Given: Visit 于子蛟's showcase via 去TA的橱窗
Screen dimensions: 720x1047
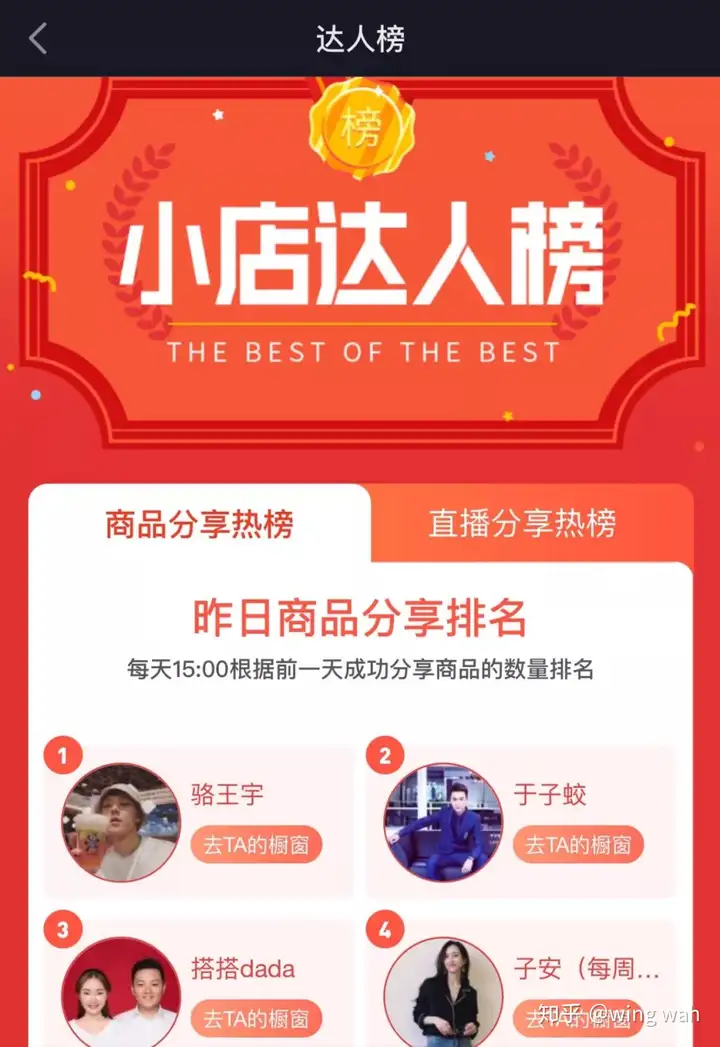Looking at the screenshot, I should click(578, 845).
